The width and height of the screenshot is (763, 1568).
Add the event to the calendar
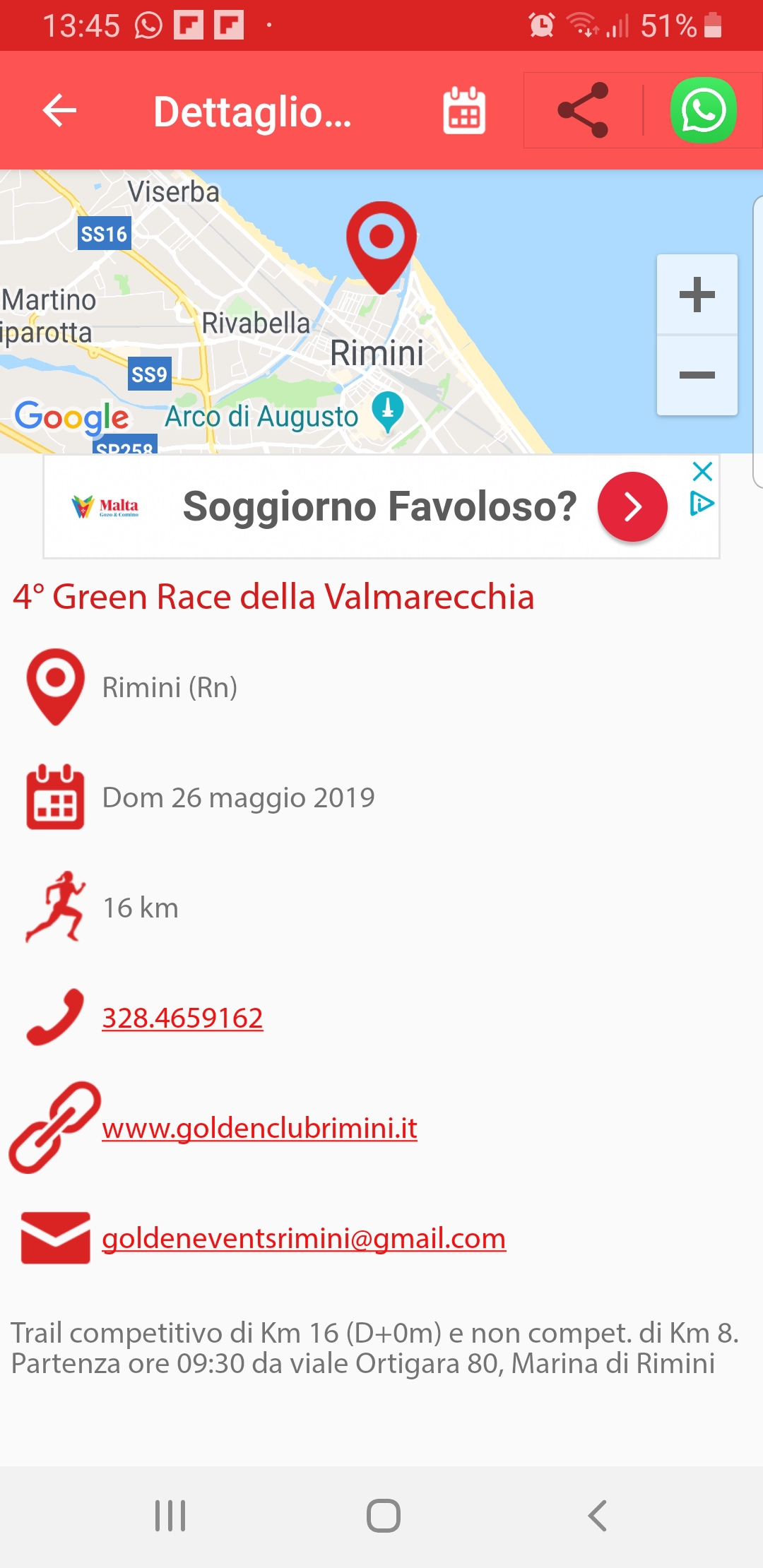(464, 110)
